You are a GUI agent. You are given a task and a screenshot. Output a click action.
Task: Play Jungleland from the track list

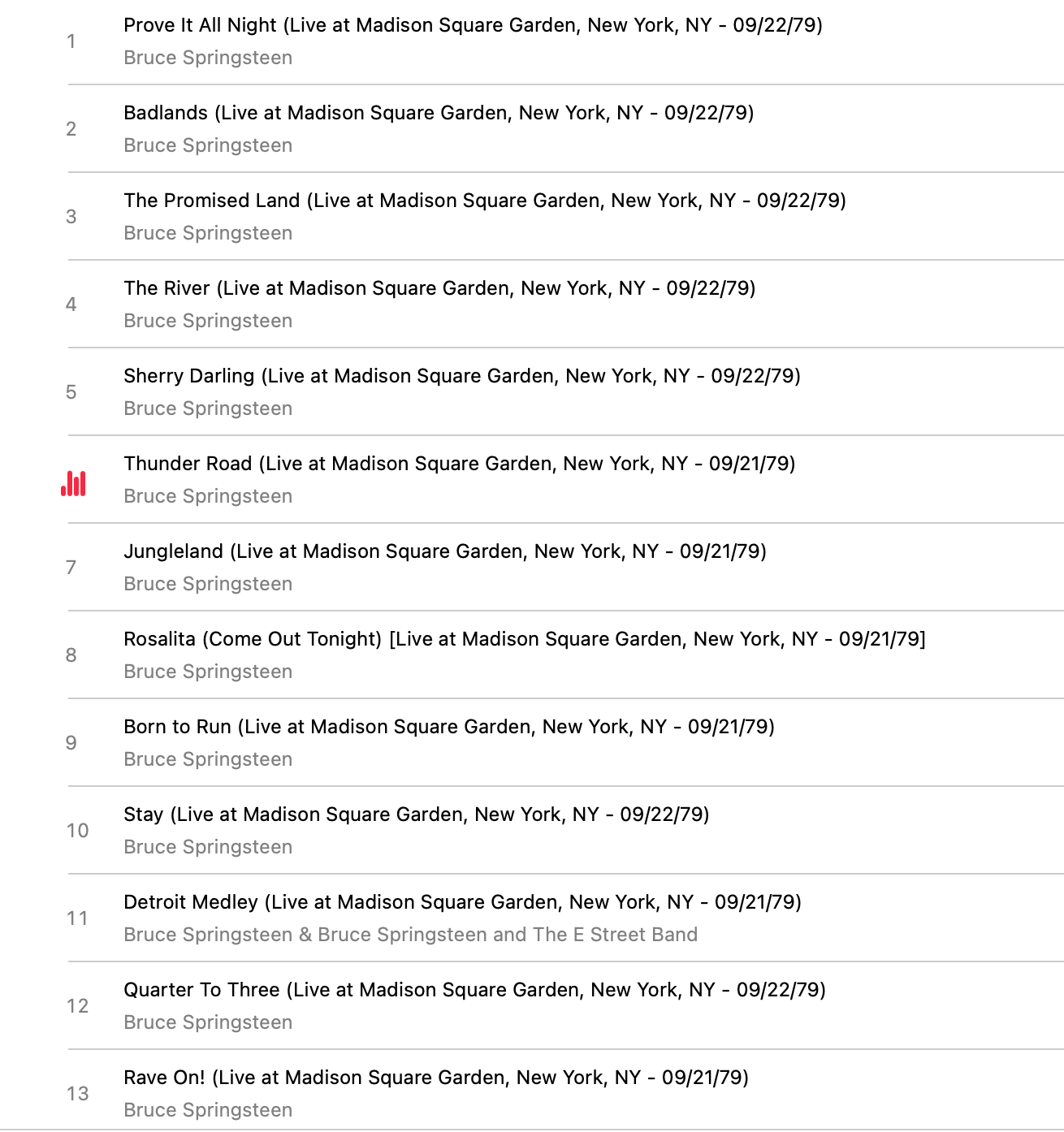point(444,552)
